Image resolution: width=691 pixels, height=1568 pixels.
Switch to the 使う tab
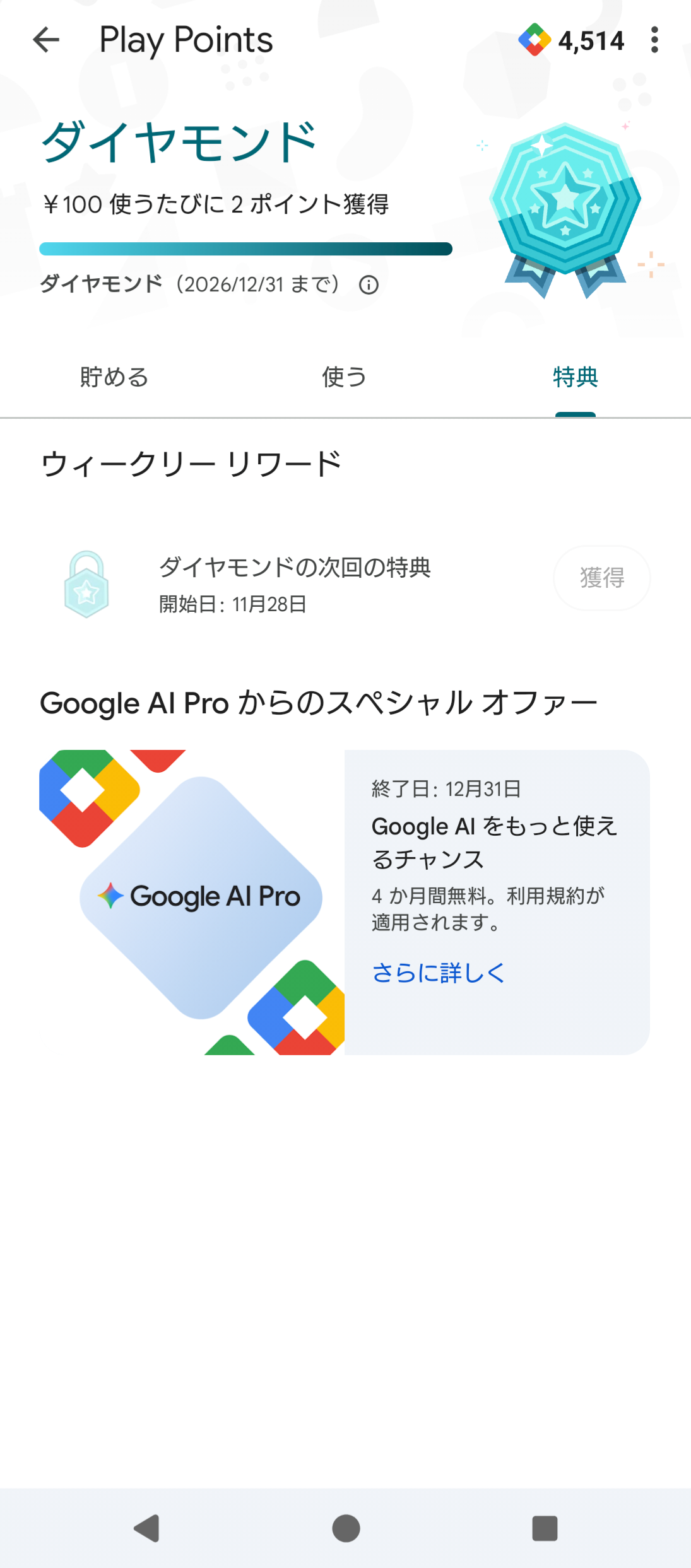pos(345,377)
